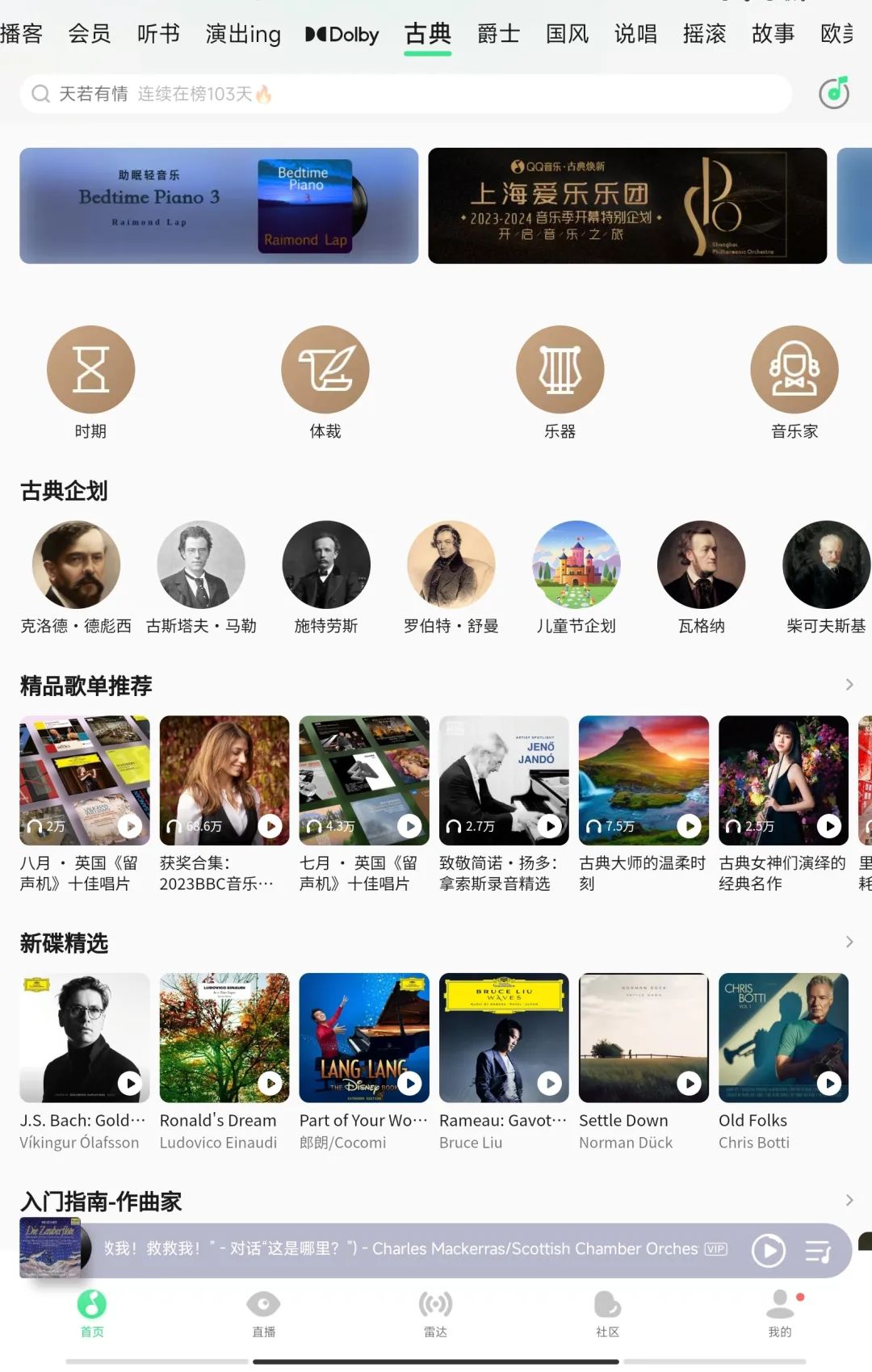Screen dimensions: 872x1372
Task: Go to the 我的 tab
Action: [x=779, y=1311]
